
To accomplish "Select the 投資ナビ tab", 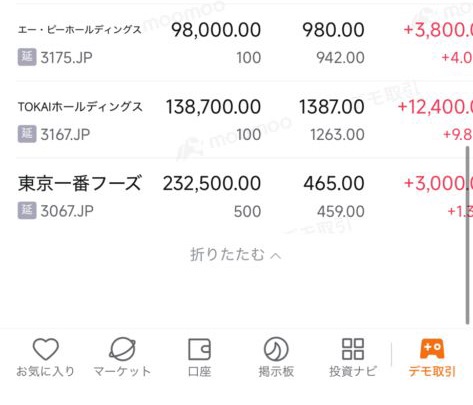I will click(353, 358).
